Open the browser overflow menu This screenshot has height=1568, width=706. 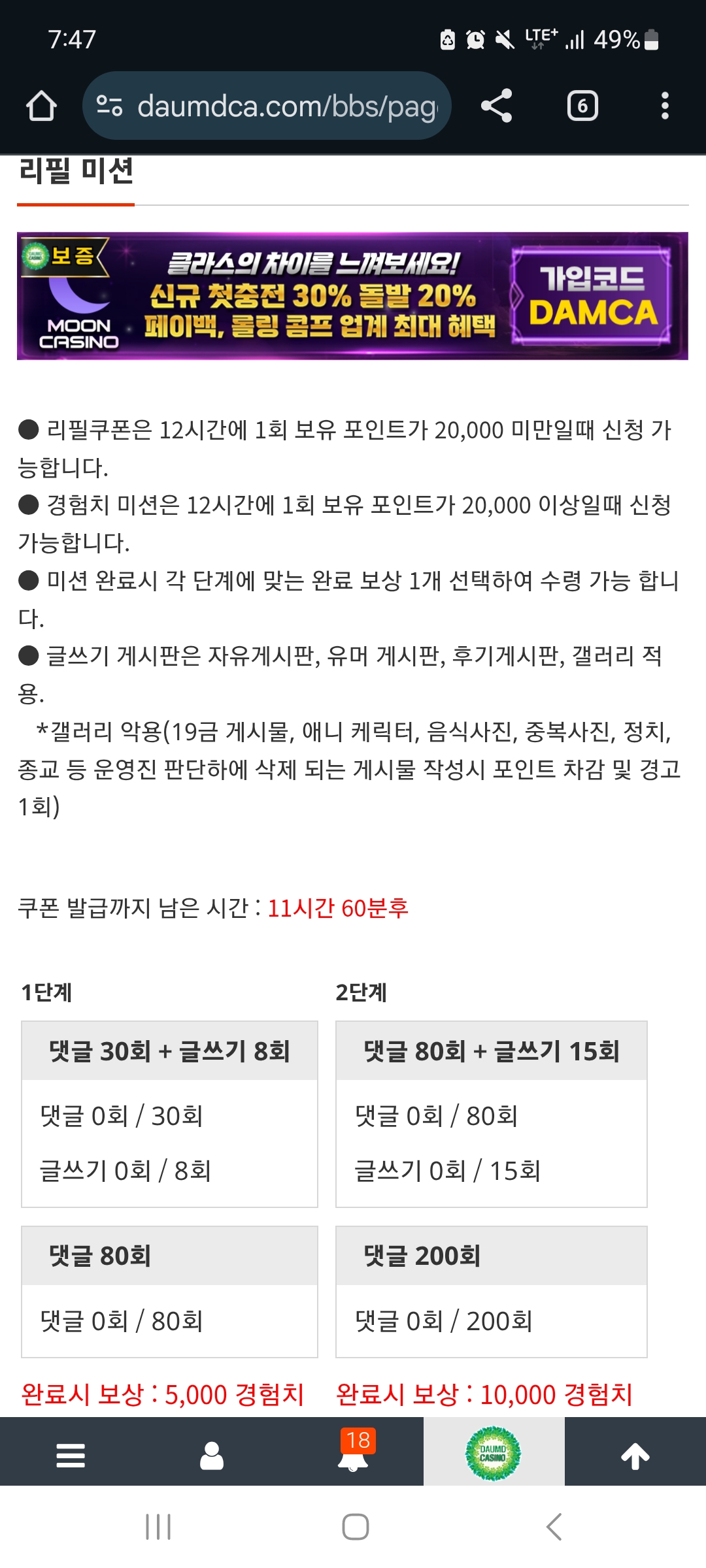tap(665, 106)
